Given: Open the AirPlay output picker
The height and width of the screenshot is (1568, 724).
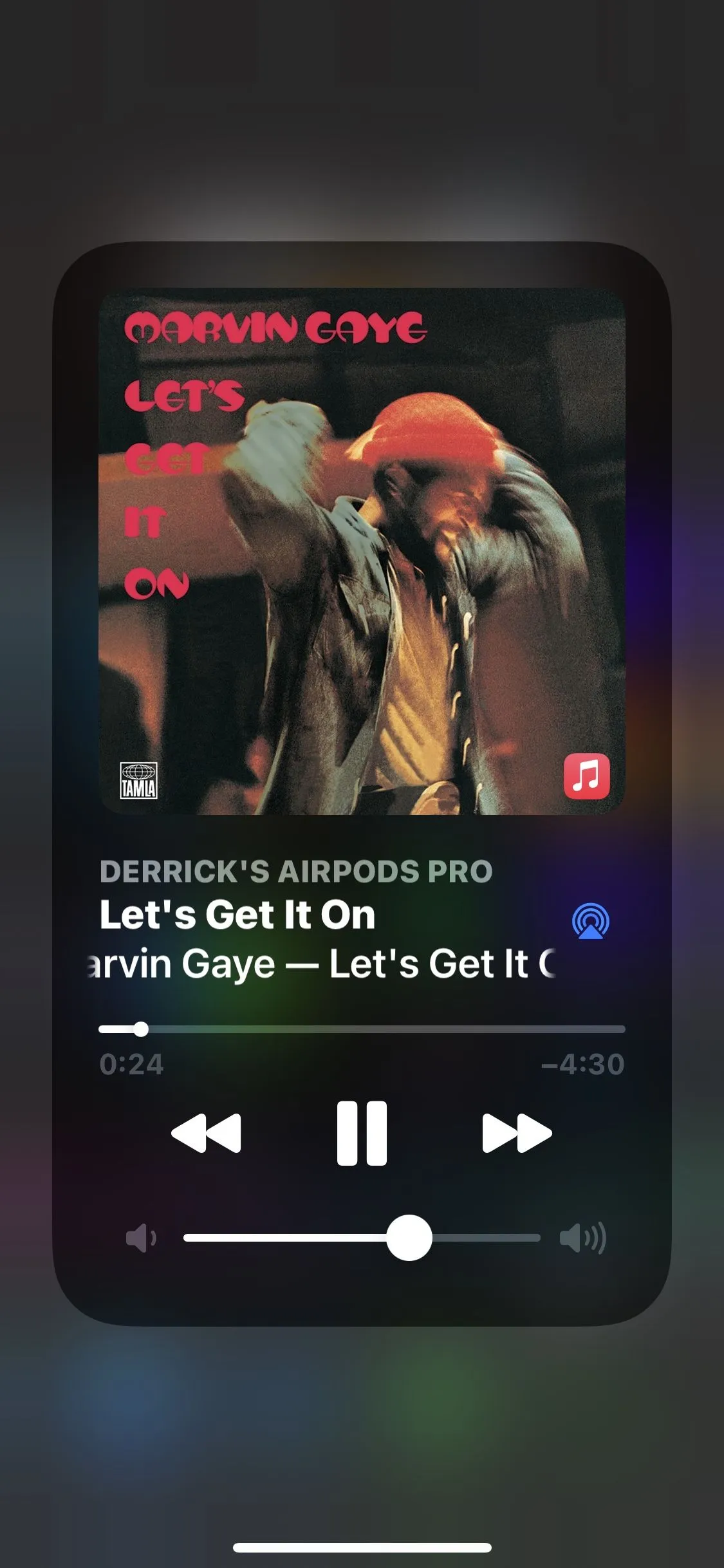Looking at the screenshot, I should tap(590, 921).
